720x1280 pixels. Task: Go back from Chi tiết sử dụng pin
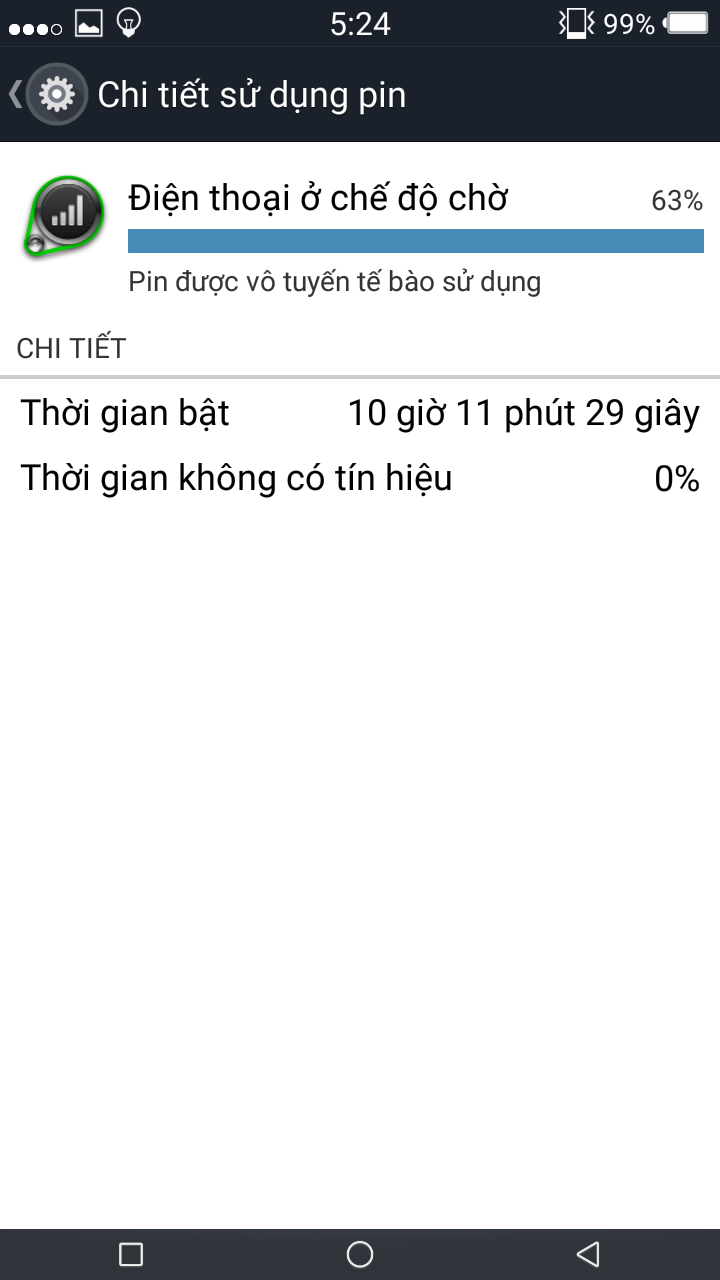click(x=46, y=94)
